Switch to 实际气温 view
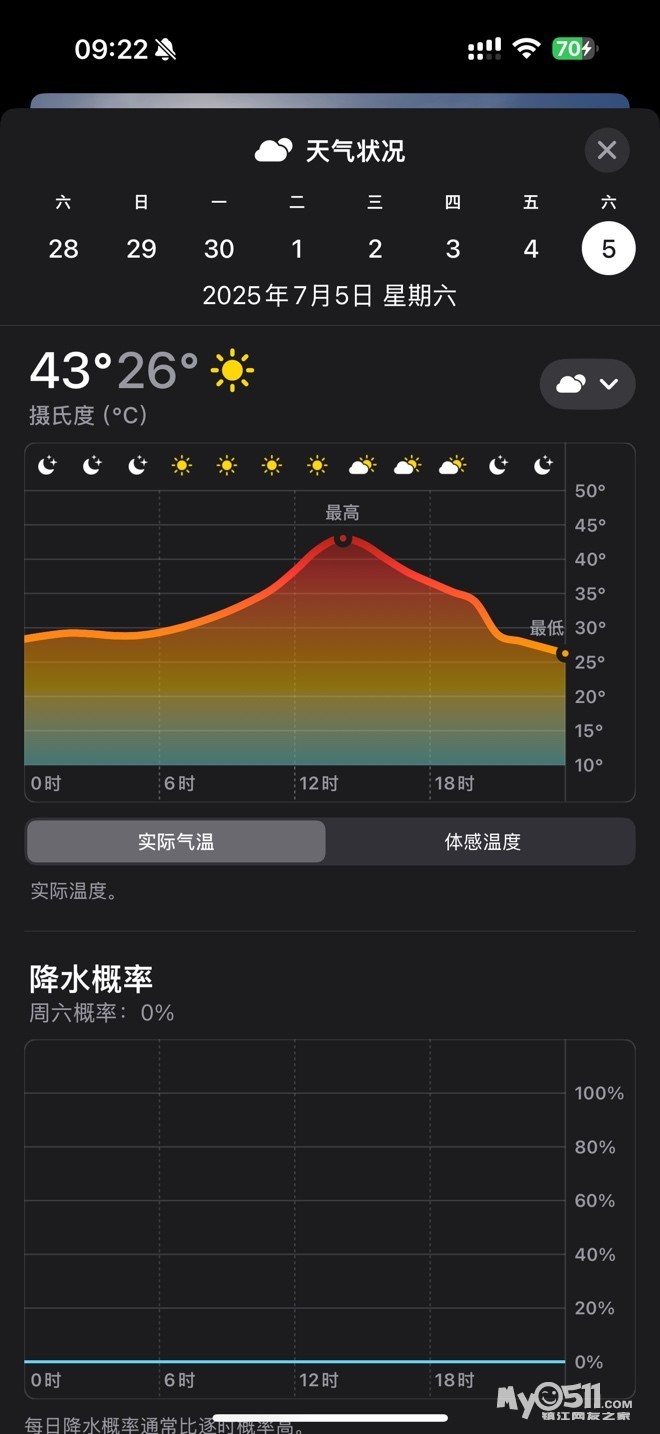Screen dimensions: 660x1434 (176, 842)
